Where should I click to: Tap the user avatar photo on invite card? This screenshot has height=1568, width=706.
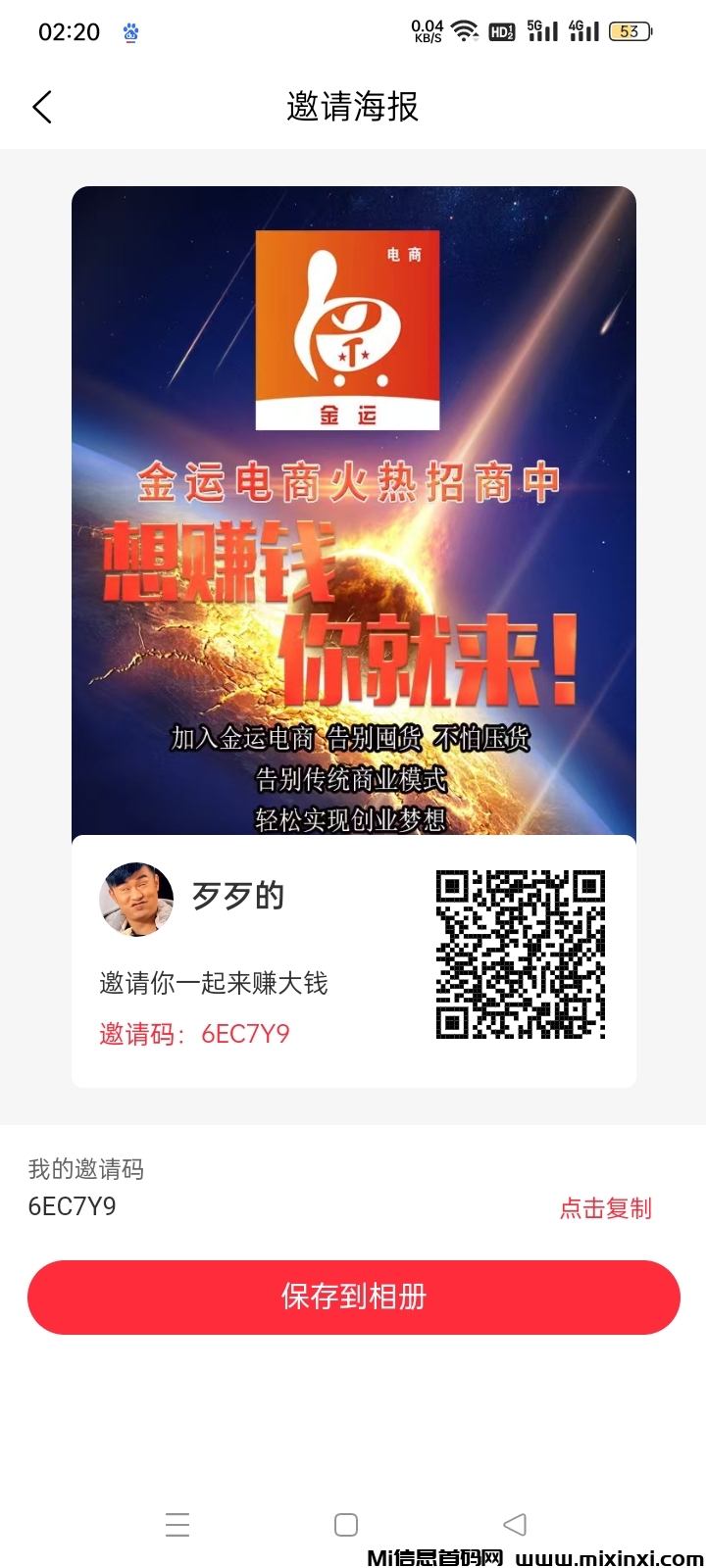pos(135,898)
